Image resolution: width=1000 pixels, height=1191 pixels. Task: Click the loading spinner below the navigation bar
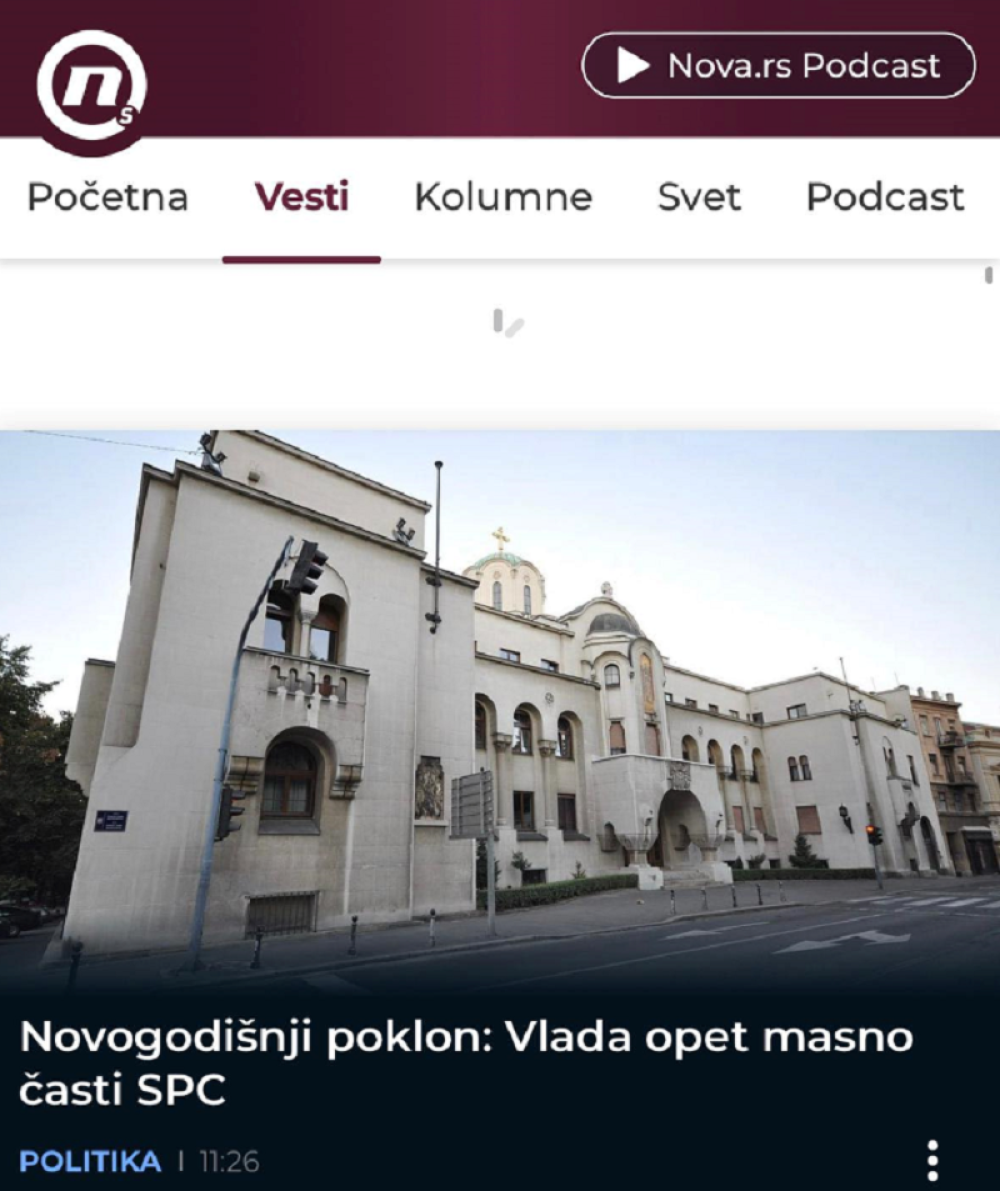tap(505, 322)
